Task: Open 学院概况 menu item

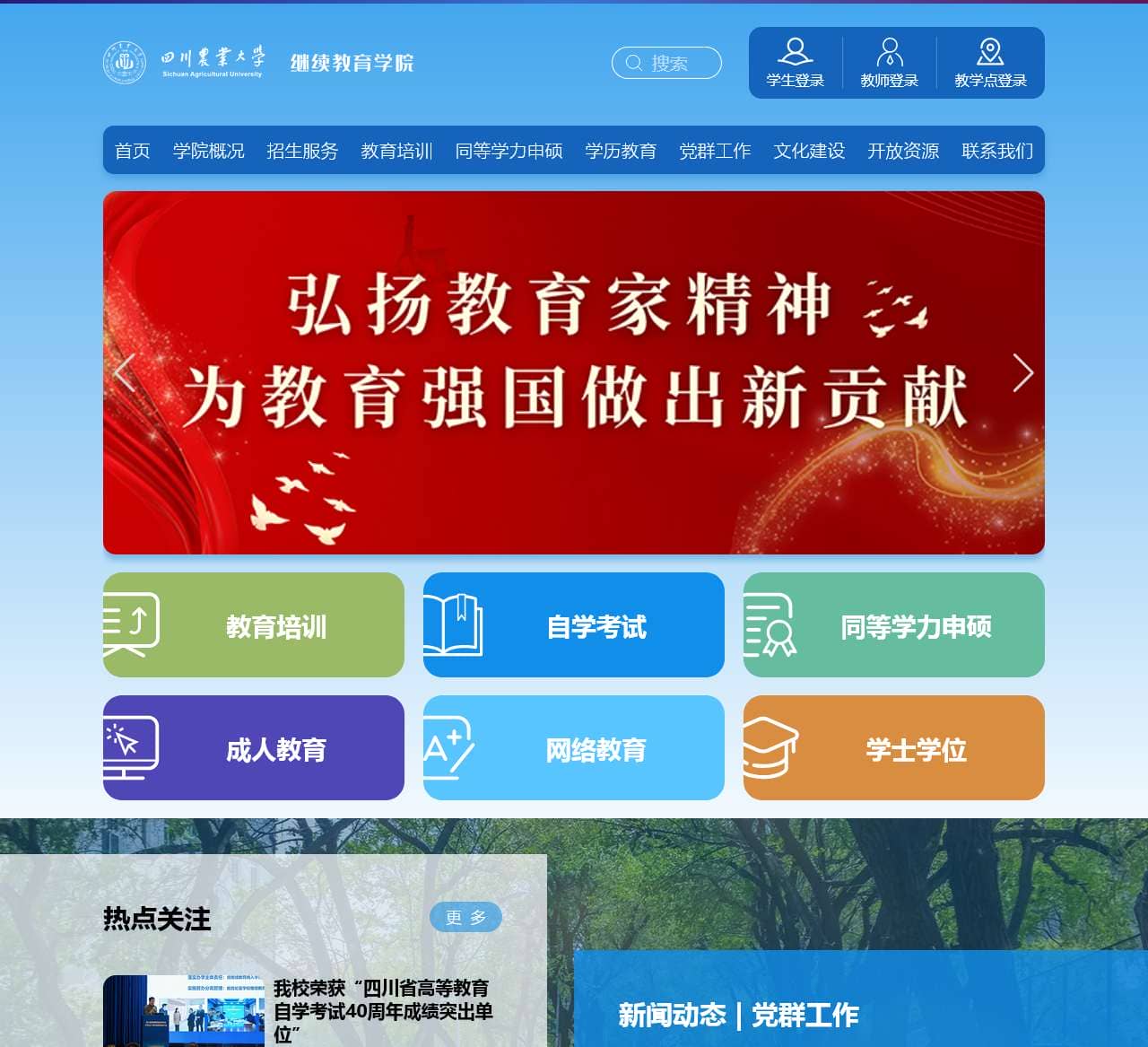Action: pyautogui.click(x=209, y=151)
